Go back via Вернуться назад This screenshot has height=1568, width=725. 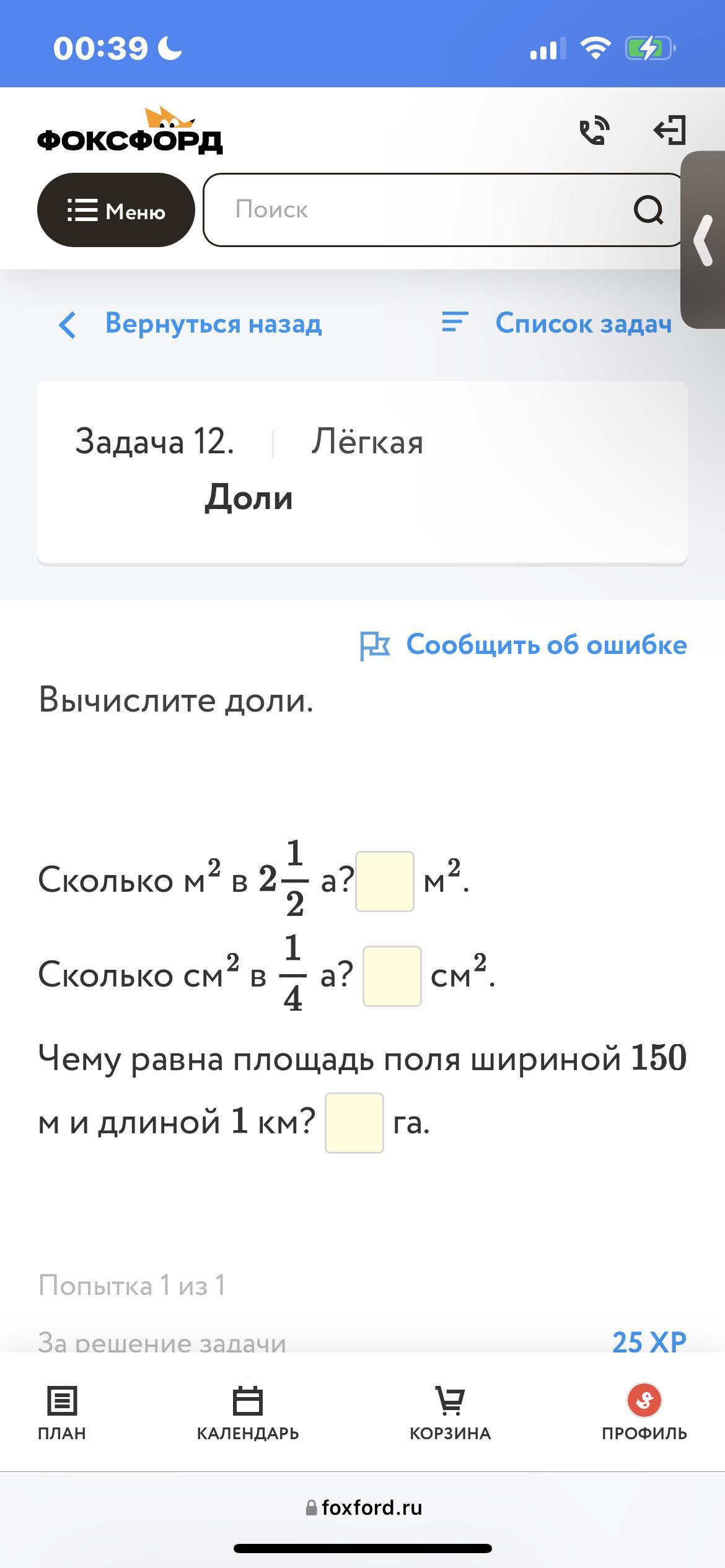click(x=191, y=324)
